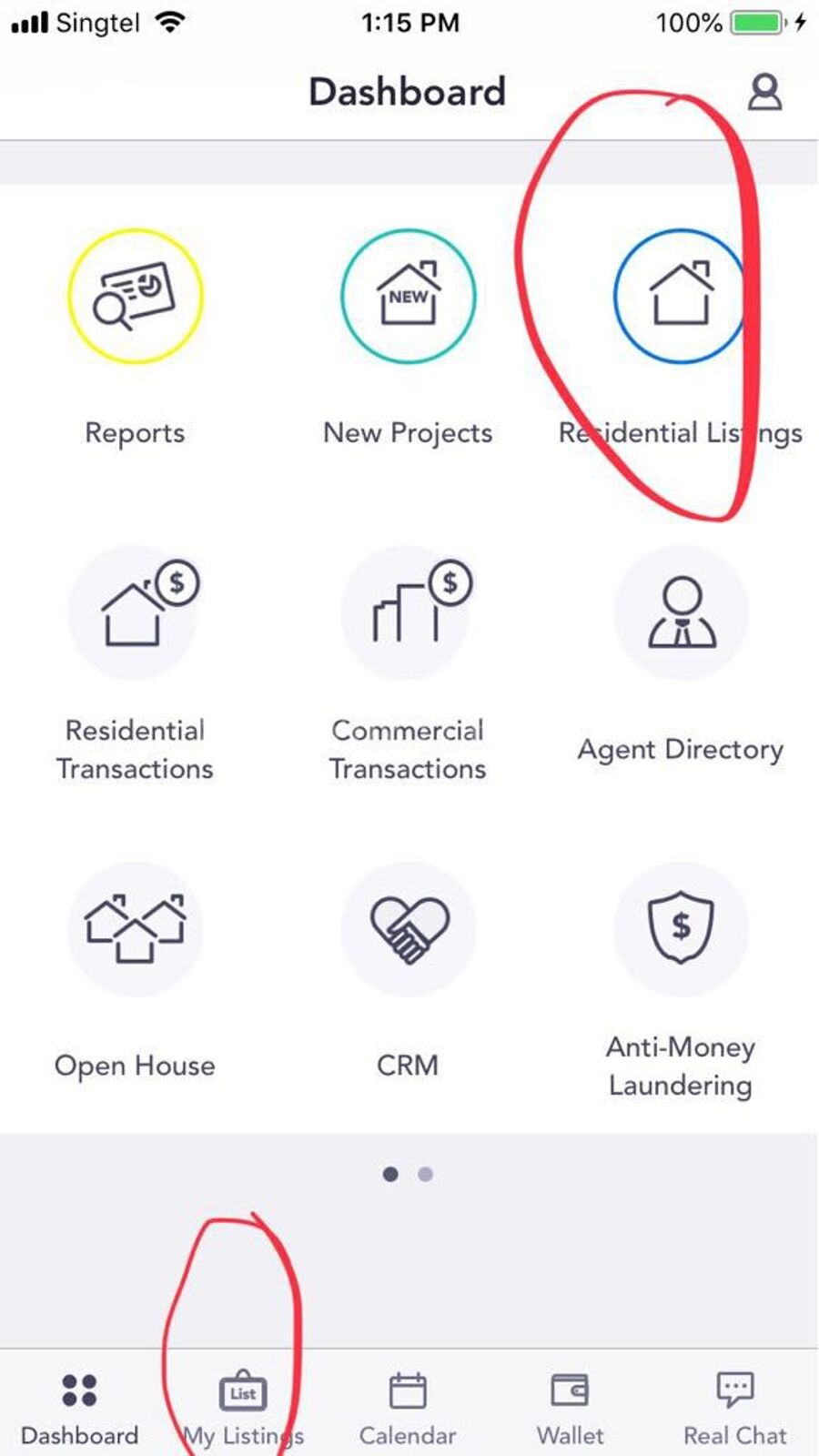Open Residential Listings
The image size is (819, 1456).
pyautogui.click(x=680, y=297)
